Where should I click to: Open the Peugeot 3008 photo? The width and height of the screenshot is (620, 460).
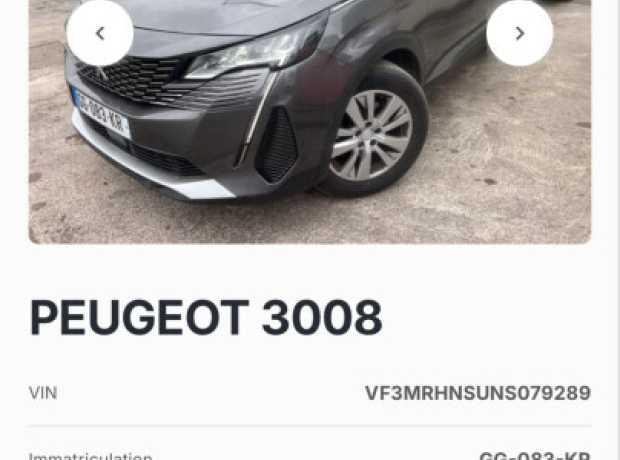pos(310,130)
